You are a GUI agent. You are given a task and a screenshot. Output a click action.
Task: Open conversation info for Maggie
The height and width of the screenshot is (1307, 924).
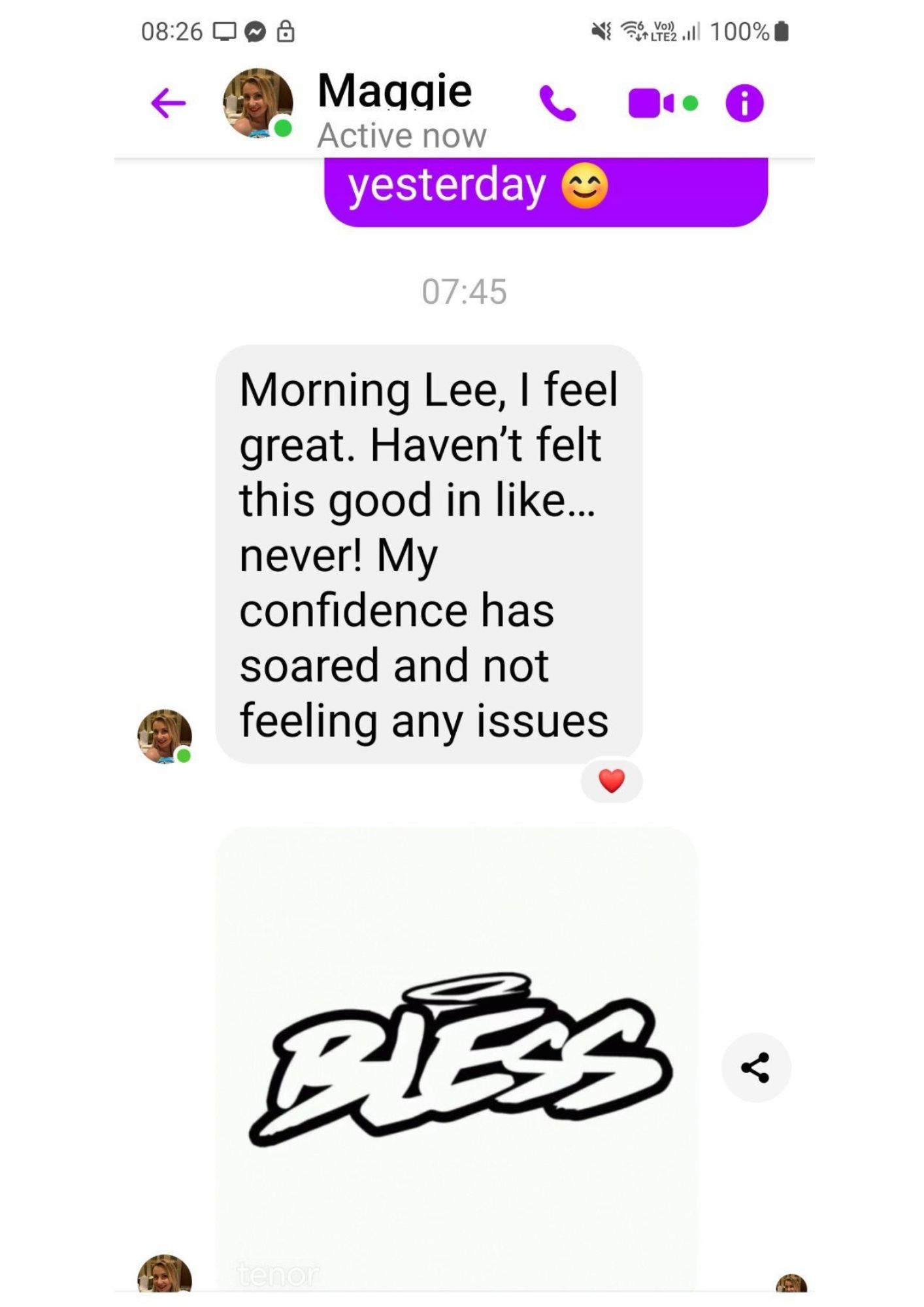coord(744,103)
